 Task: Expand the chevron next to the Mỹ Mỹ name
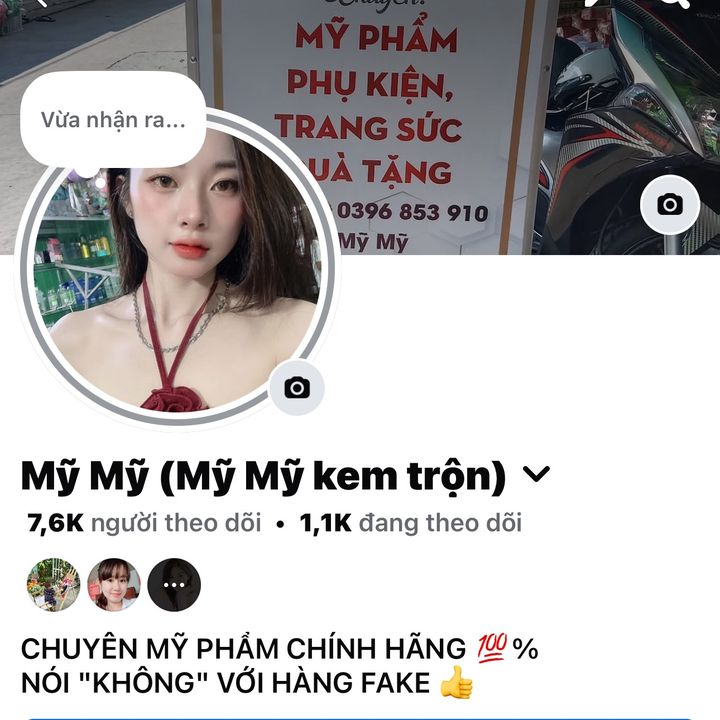click(x=537, y=475)
